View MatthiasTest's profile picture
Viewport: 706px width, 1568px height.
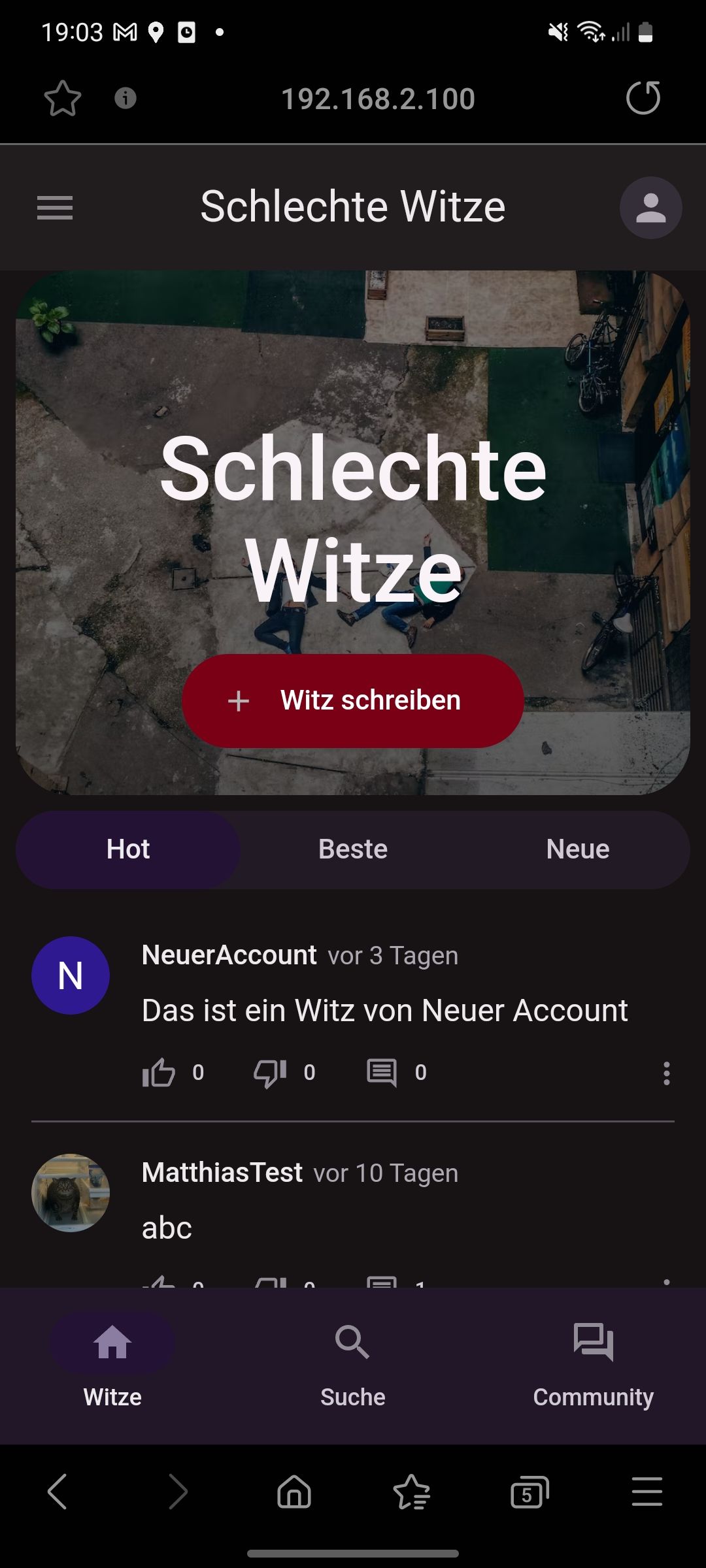tap(71, 1193)
